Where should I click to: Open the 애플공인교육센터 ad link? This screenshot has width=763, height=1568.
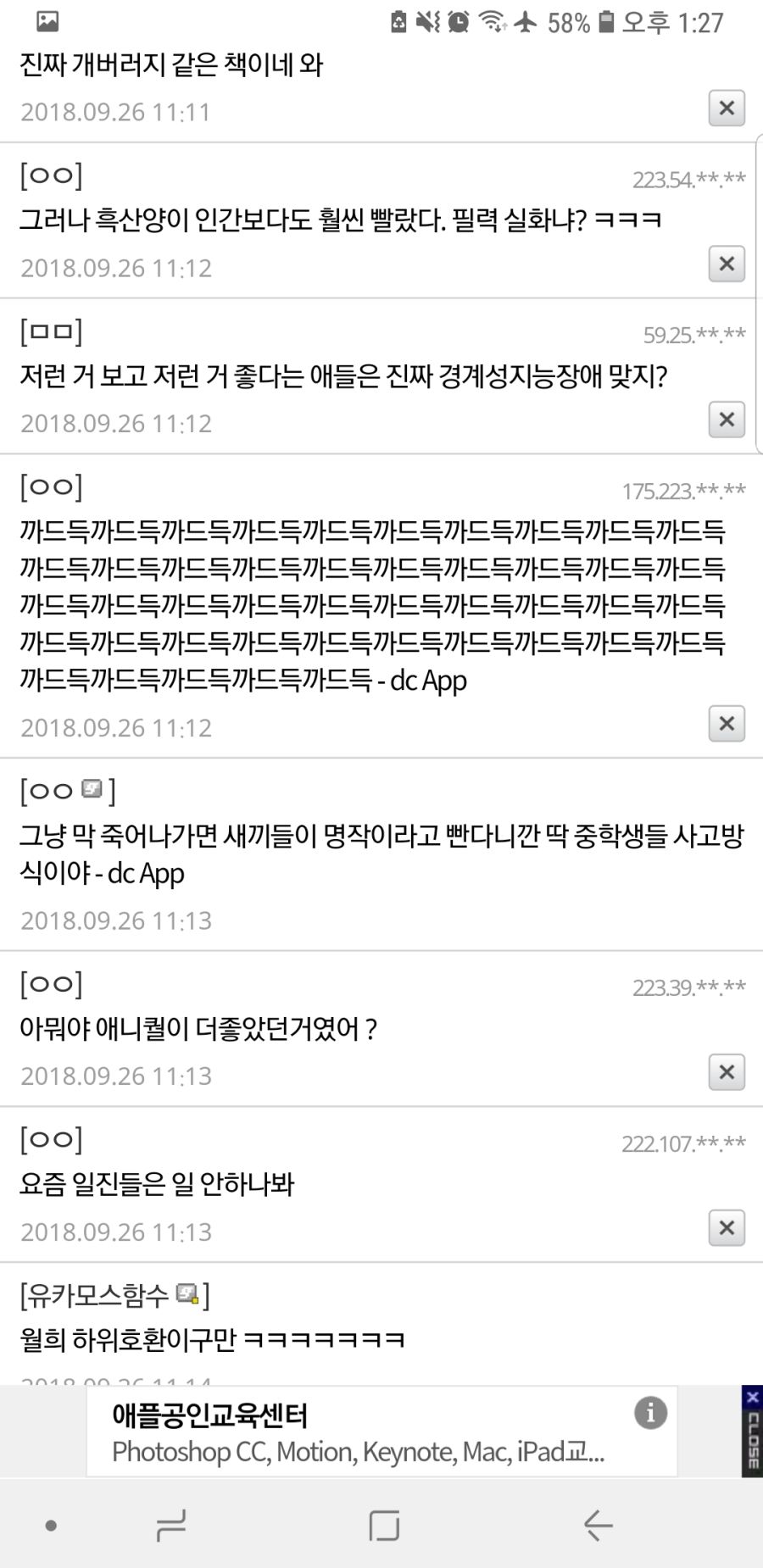coord(212,1408)
